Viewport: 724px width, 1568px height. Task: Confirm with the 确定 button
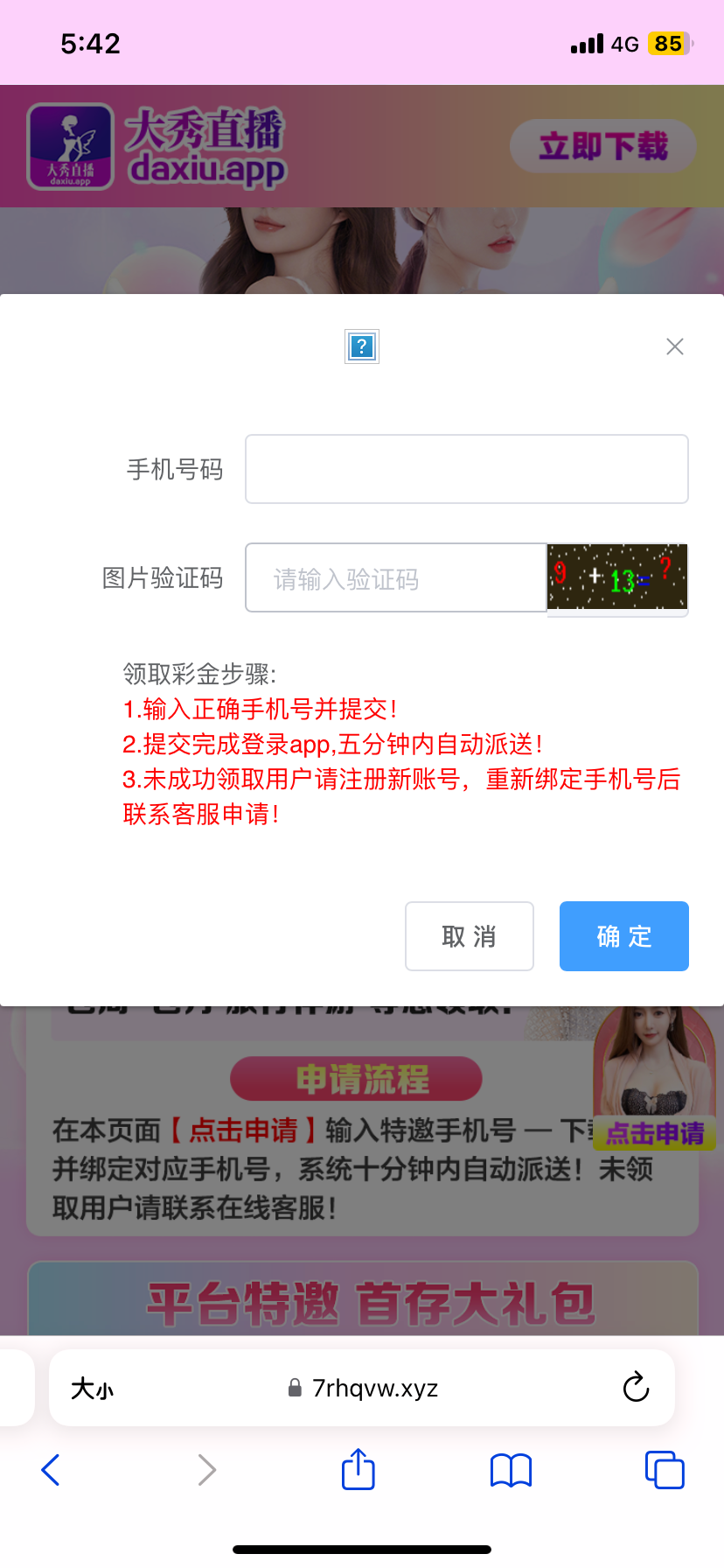pyautogui.click(x=623, y=936)
